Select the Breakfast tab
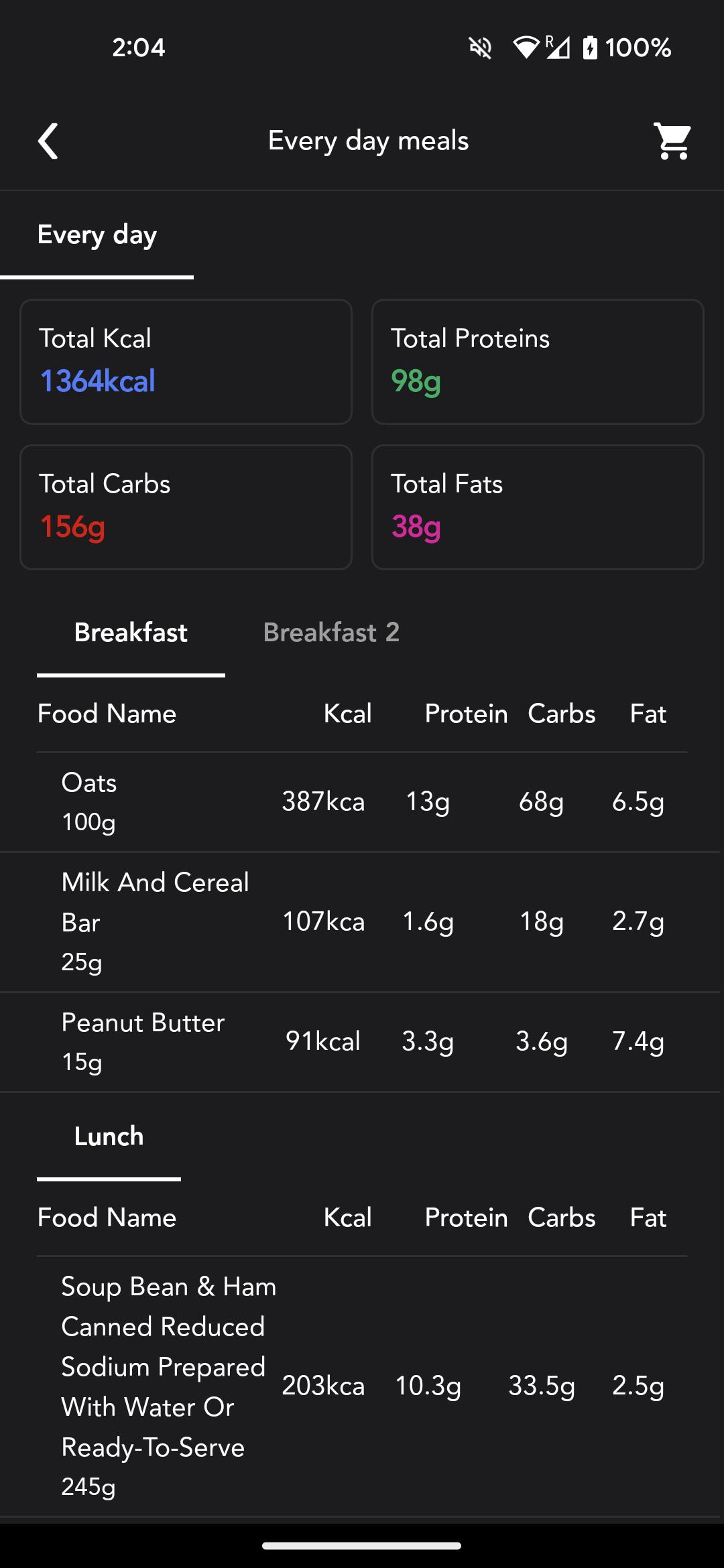724x1568 pixels. click(131, 633)
